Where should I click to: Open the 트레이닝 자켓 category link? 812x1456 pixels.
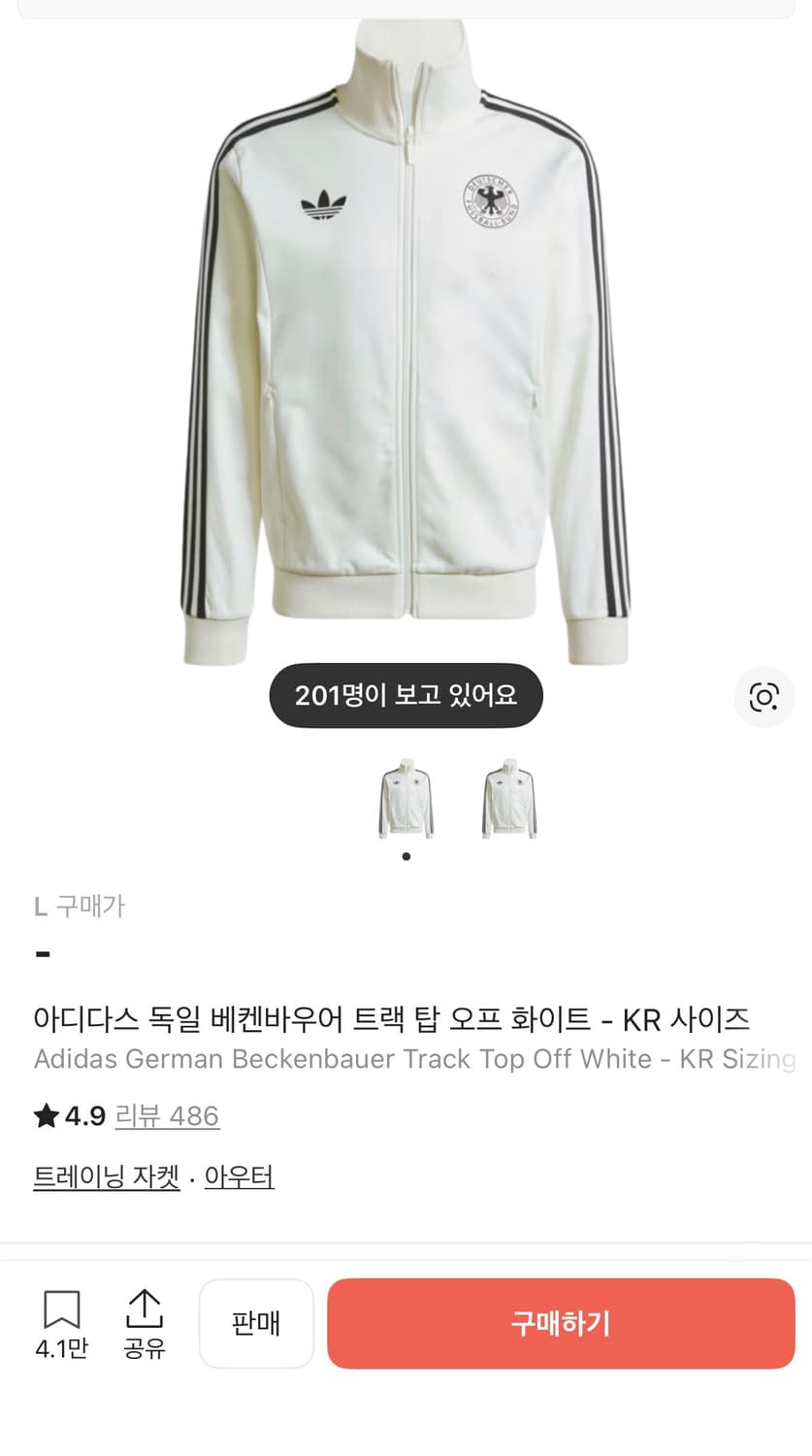(x=107, y=1176)
